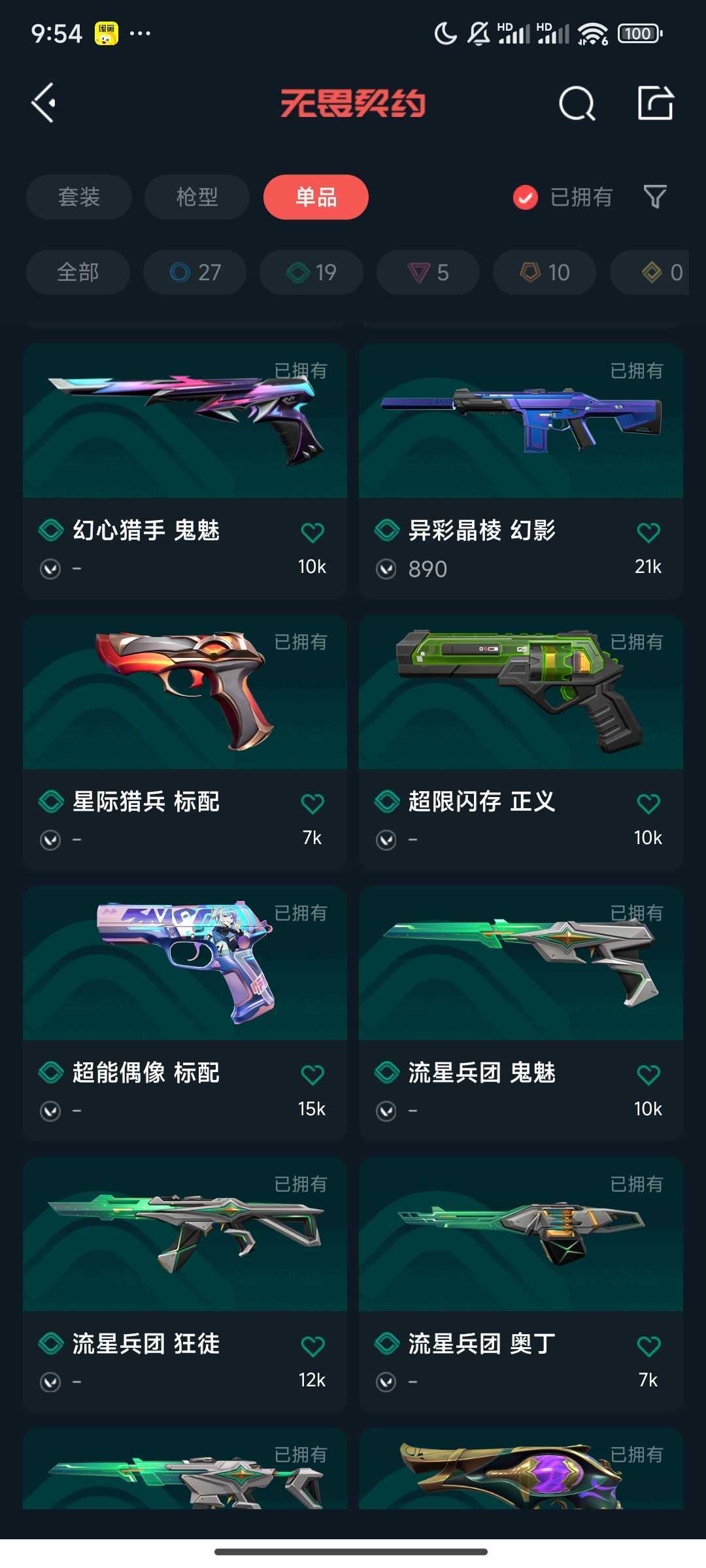Open the search icon
706x1568 pixels.
tap(577, 103)
